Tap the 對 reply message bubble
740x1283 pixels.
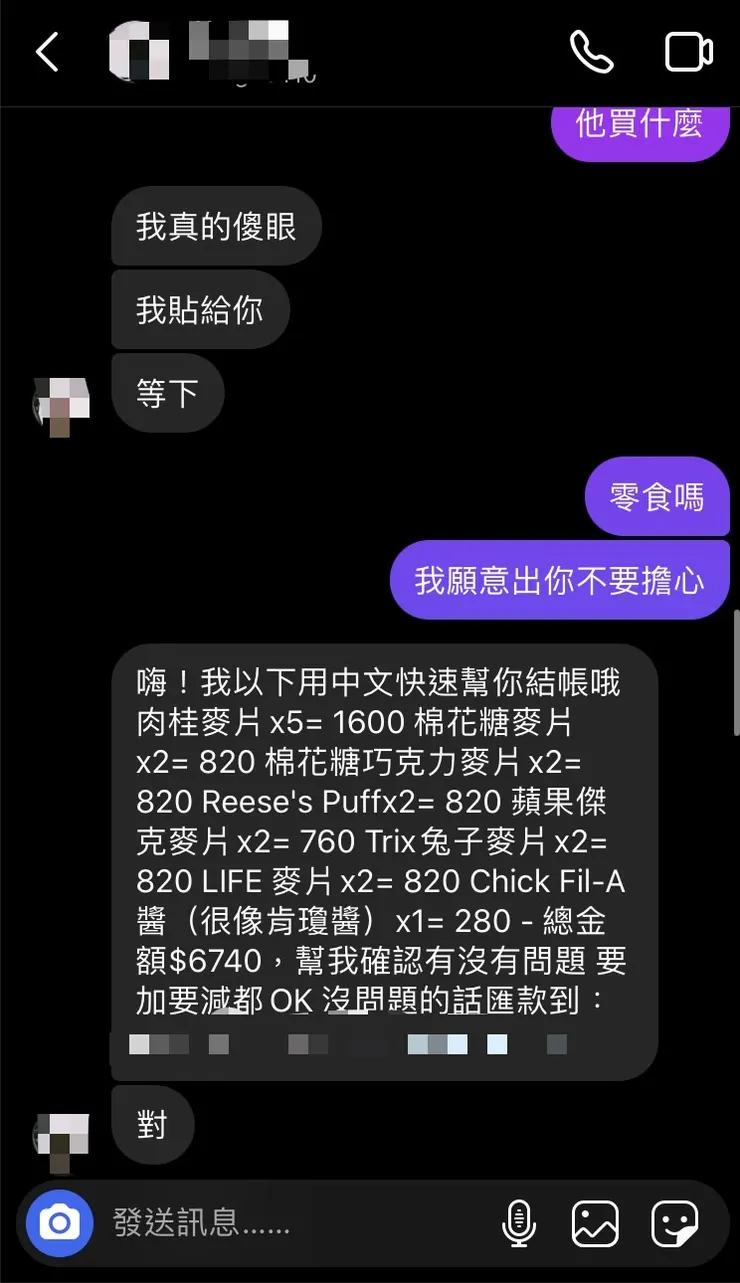click(151, 1124)
